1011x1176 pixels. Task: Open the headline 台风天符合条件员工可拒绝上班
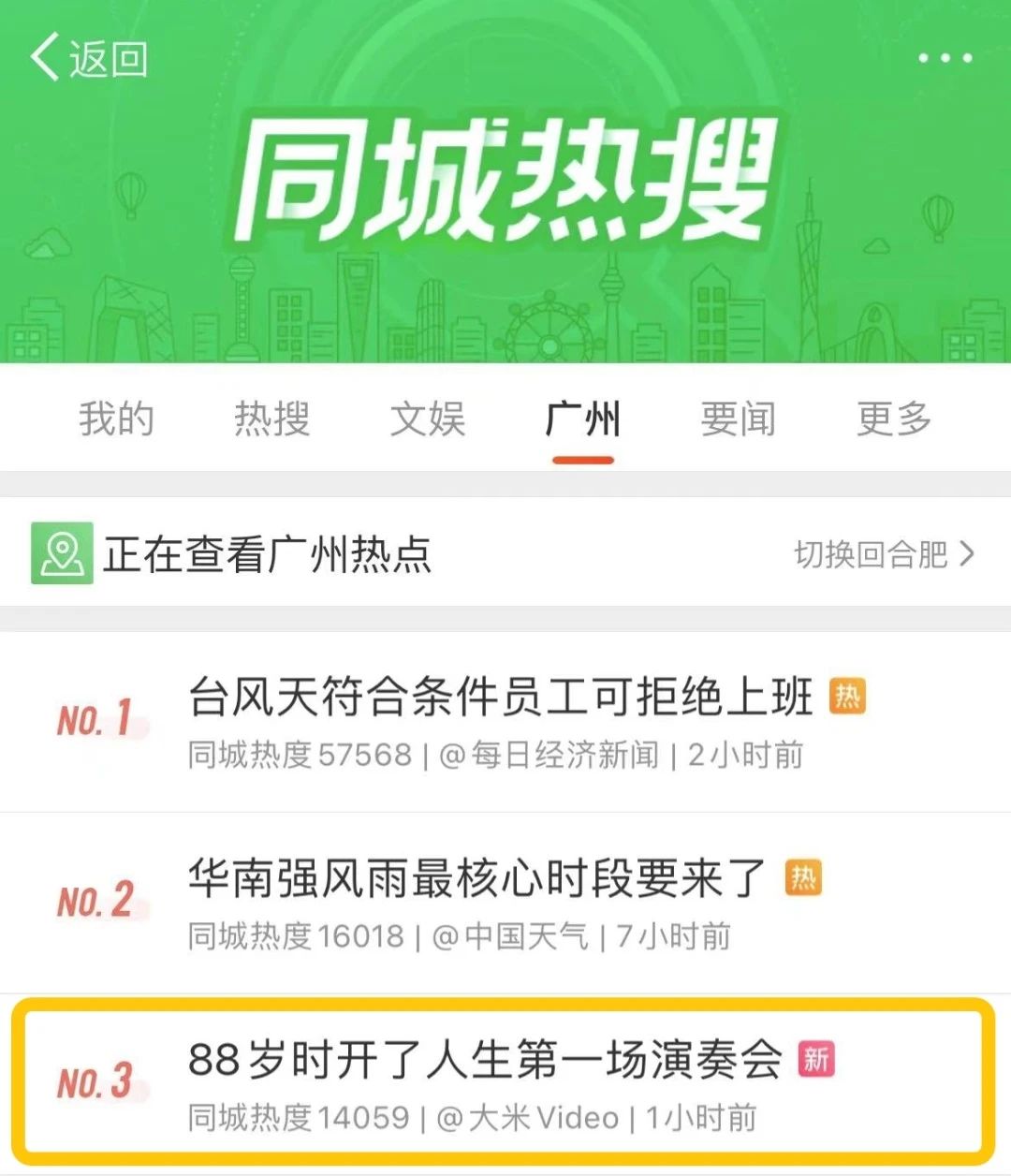click(x=501, y=698)
